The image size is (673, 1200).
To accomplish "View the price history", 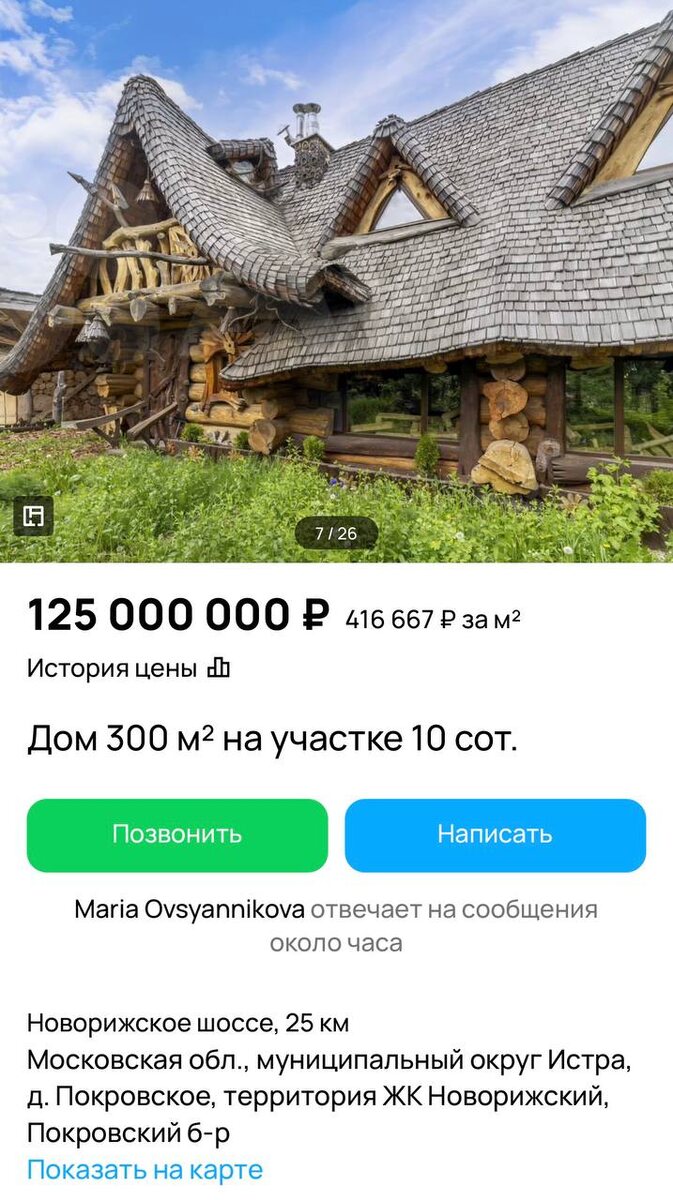I will pyautogui.click(x=128, y=669).
